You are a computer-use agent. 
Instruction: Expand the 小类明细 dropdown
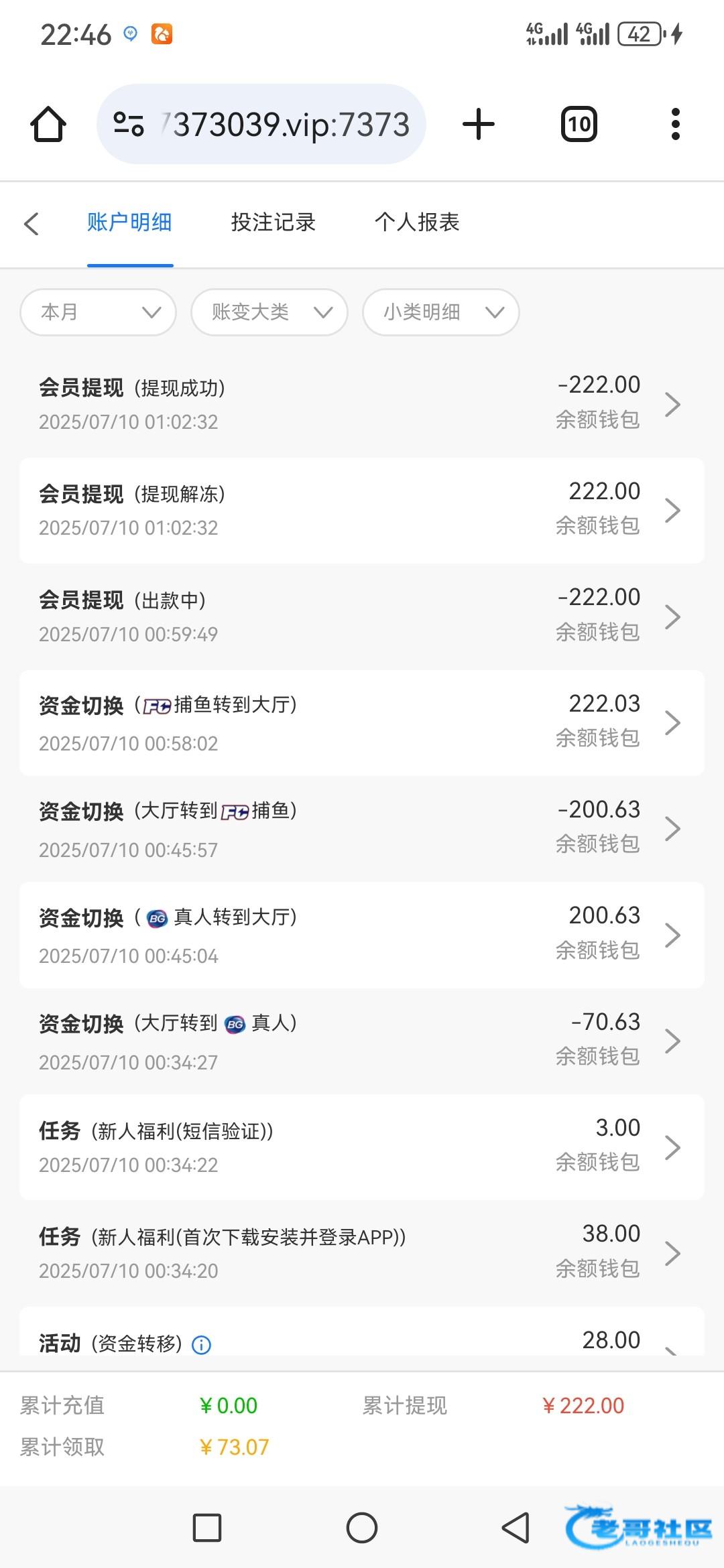[441, 312]
